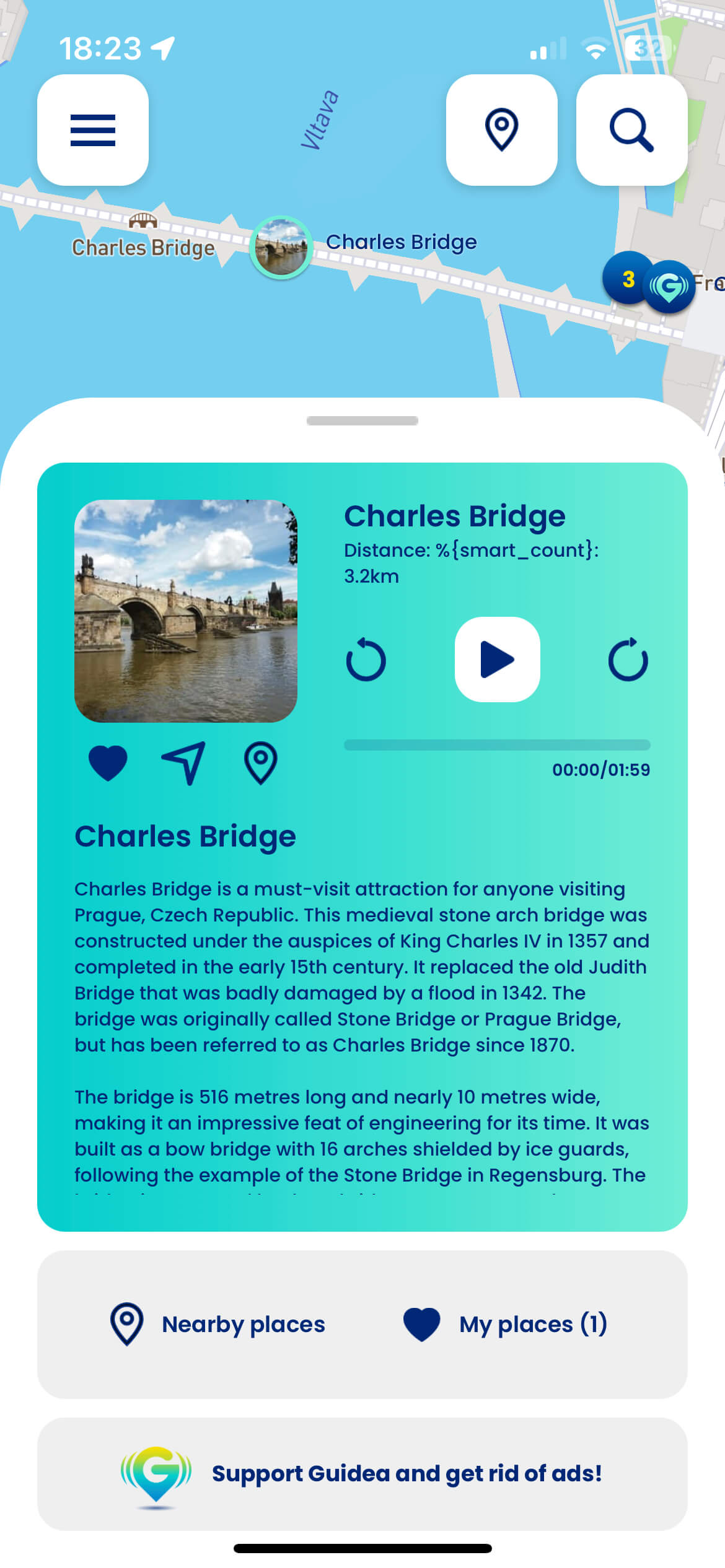The image size is (725, 1568).
Task: Rewind the audio guide
Action: (366, 660)
